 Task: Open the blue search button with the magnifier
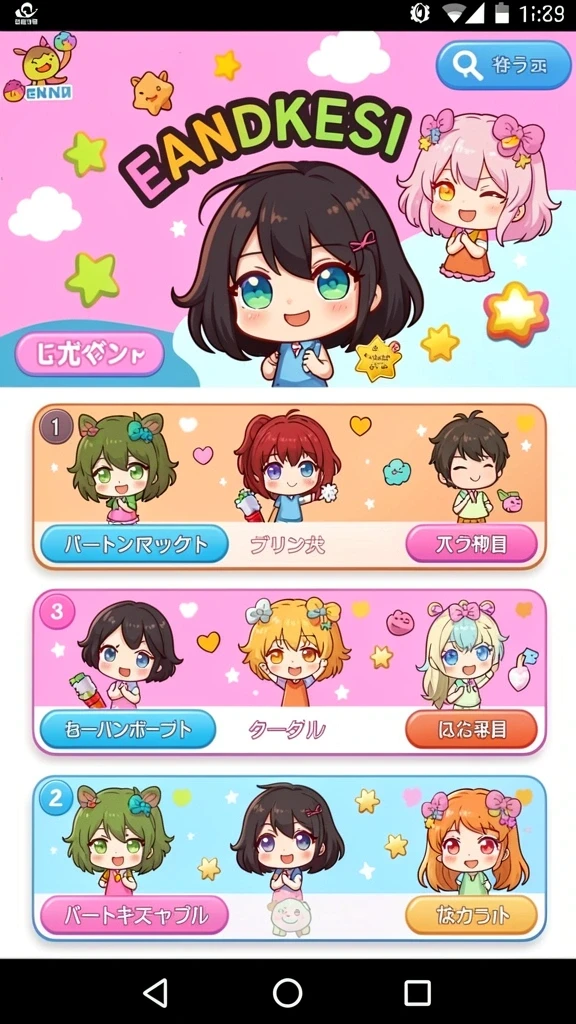[504, 65]
